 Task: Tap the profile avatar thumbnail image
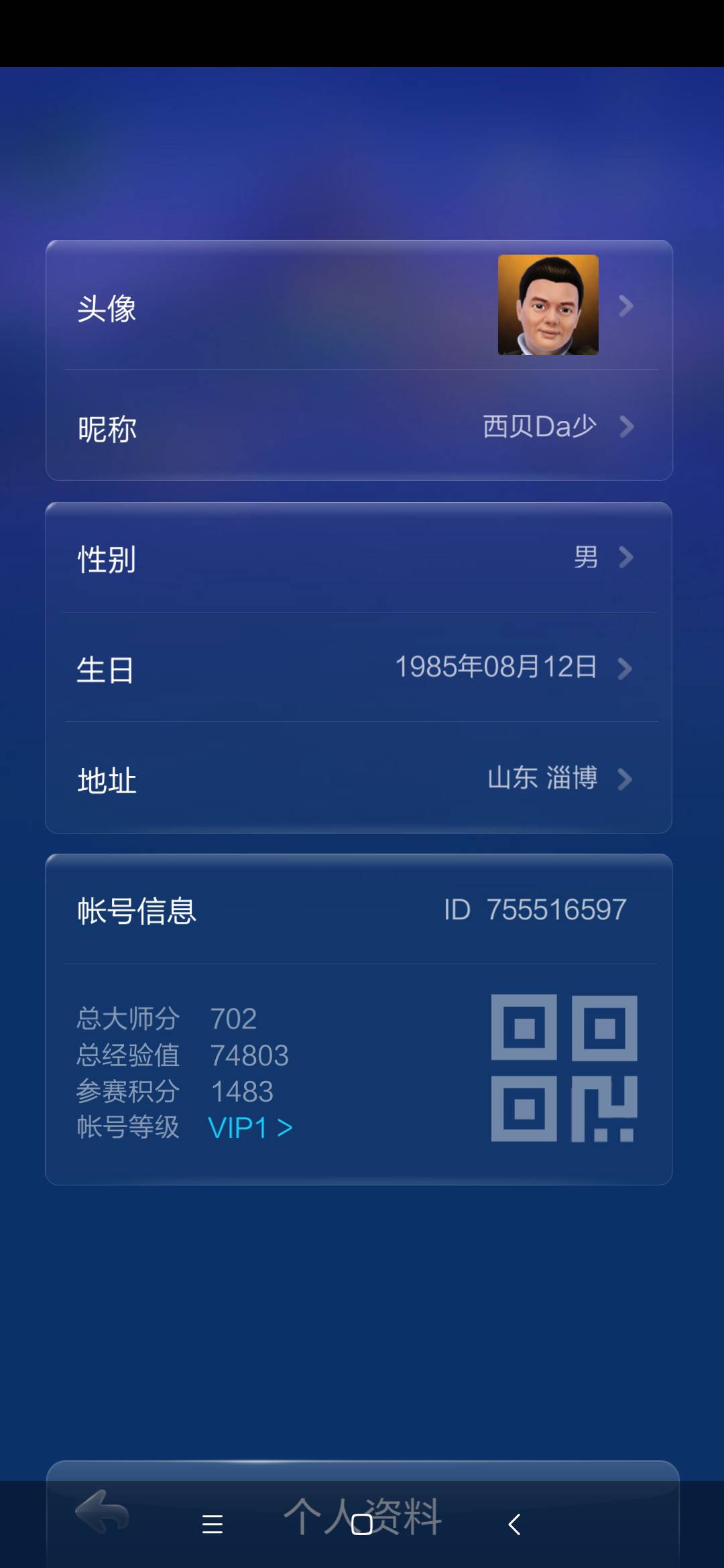click(x=548, y=307)
